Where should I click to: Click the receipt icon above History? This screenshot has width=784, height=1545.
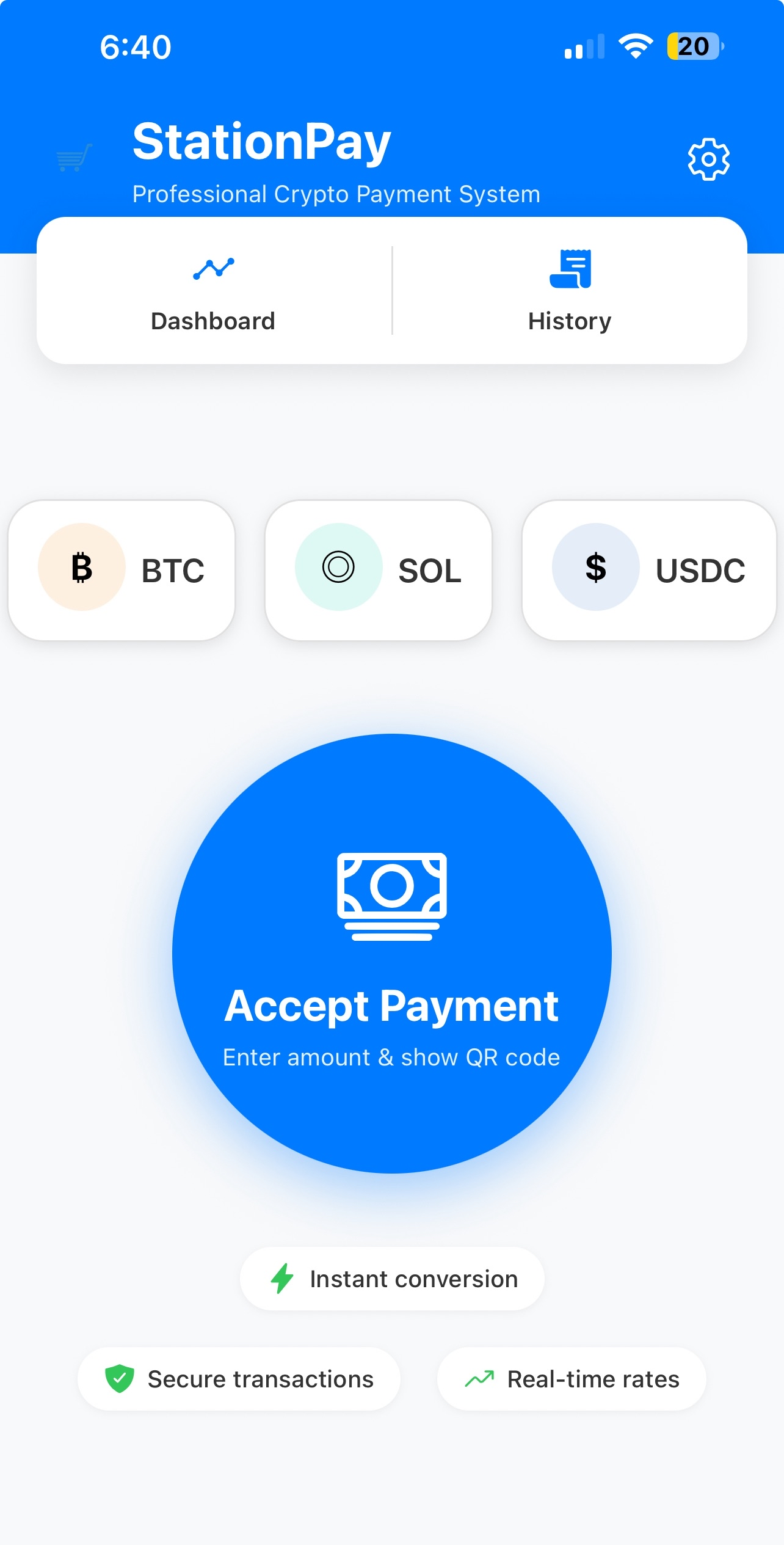(x=570, y=268)
